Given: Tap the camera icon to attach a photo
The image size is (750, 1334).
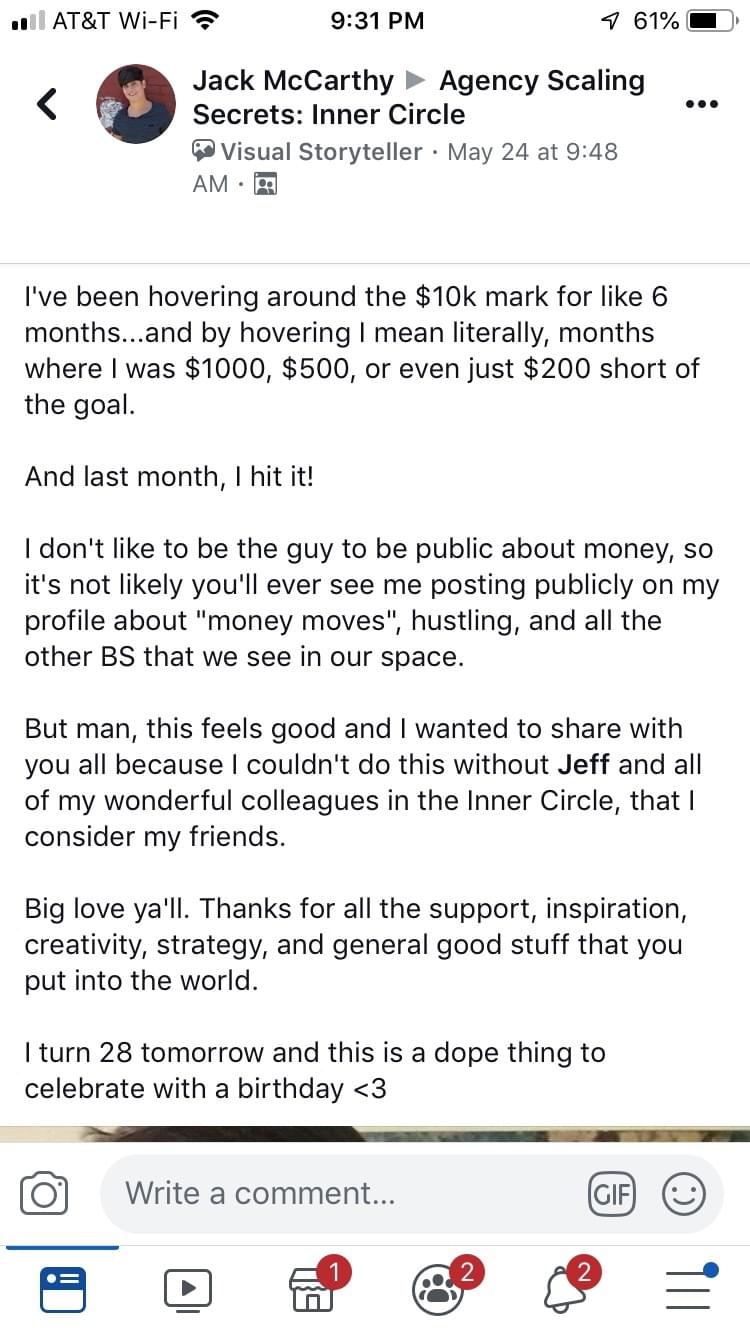Looking at the screenshot, I should point(44,1193).
